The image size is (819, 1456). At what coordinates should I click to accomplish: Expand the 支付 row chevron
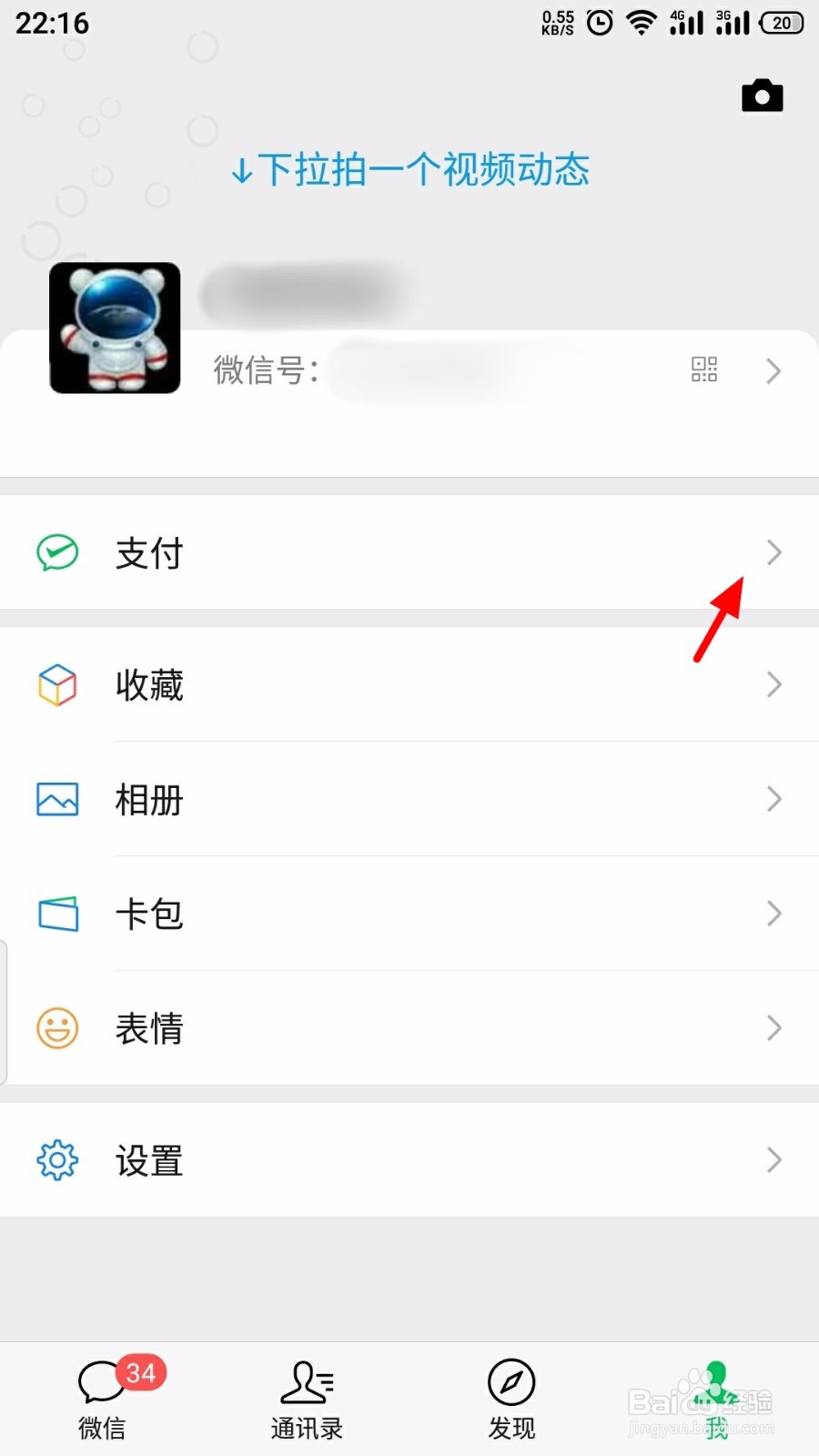pyautogui.click(x=773, y=552)
